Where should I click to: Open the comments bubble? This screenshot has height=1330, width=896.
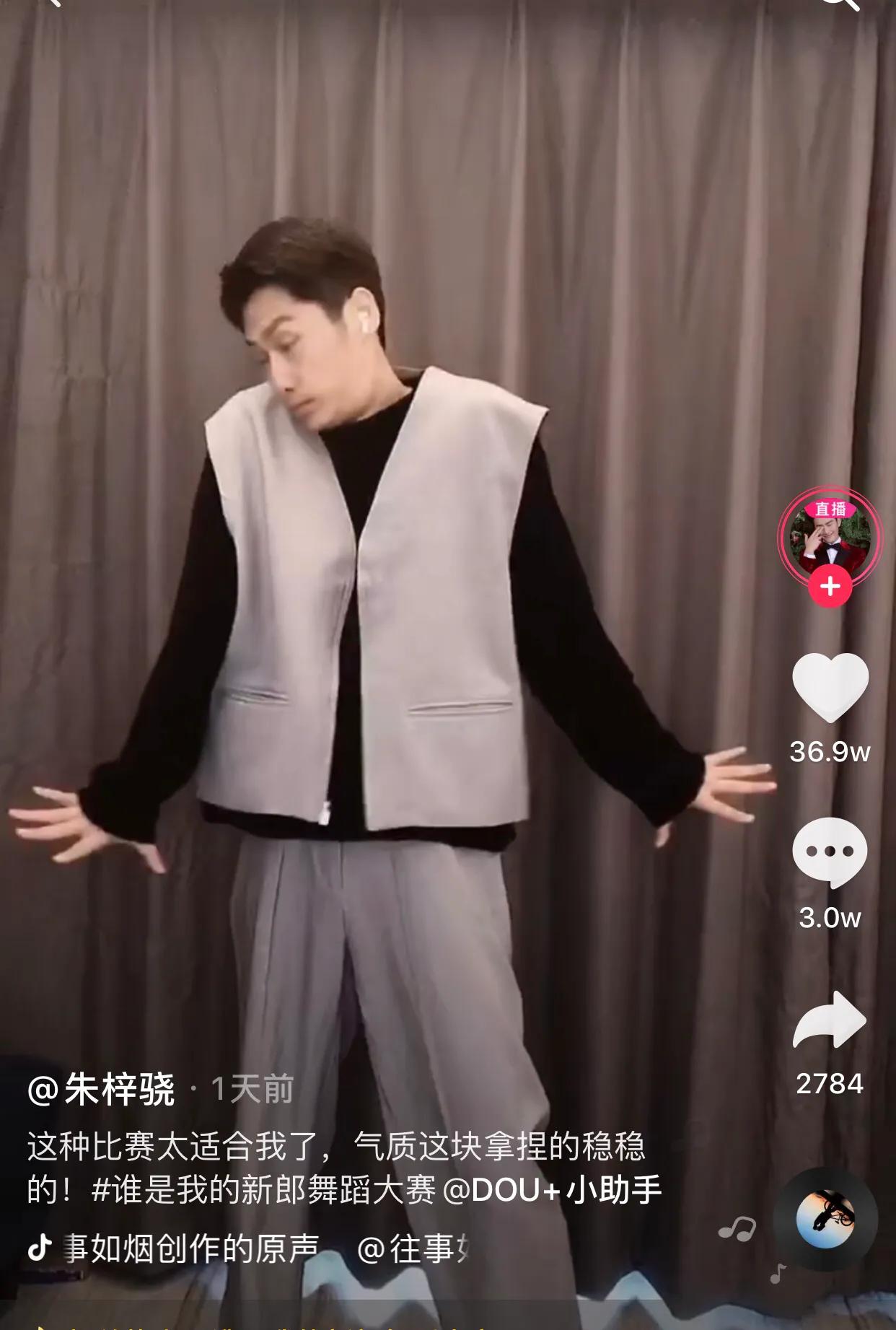830,852
